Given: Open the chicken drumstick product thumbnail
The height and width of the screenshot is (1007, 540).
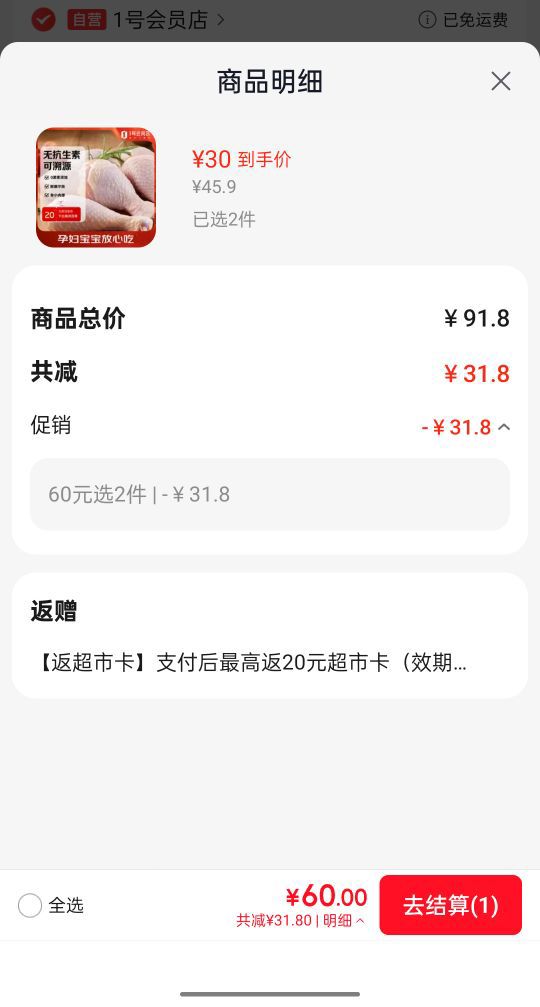Looking at the screenshot, I should (x=96, y=188).
